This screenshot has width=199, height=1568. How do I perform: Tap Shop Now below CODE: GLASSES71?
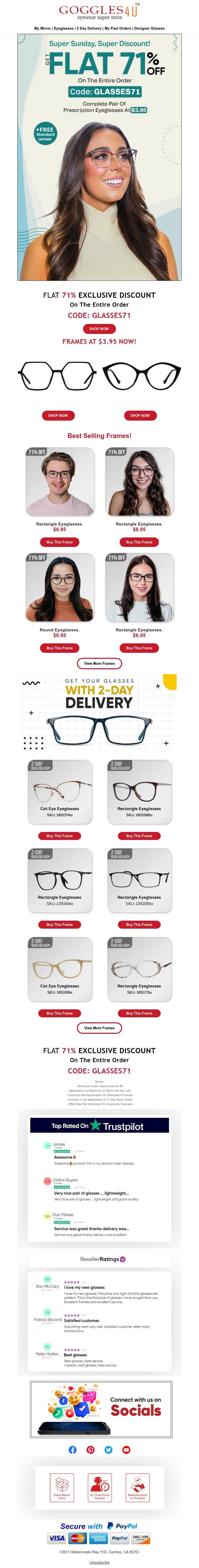99,329
